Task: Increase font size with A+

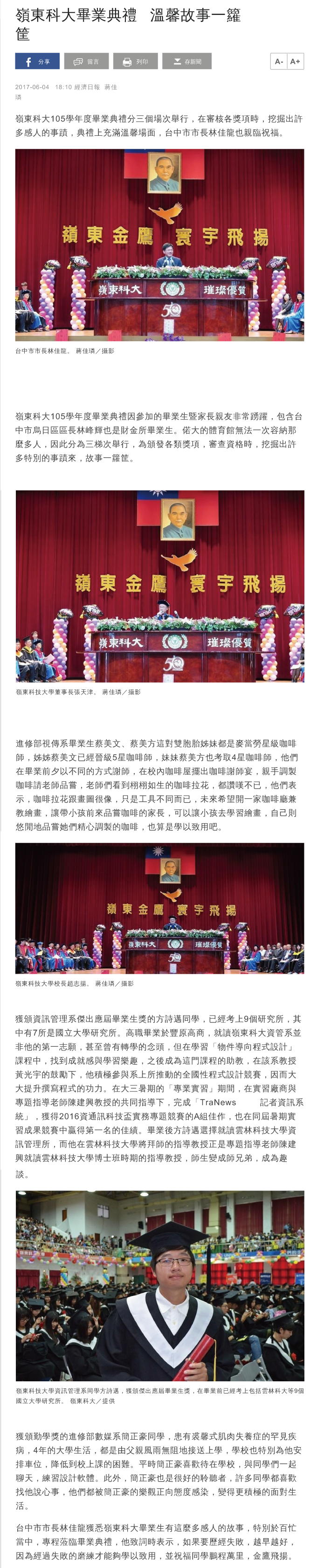Action: (x=295, y=62)
